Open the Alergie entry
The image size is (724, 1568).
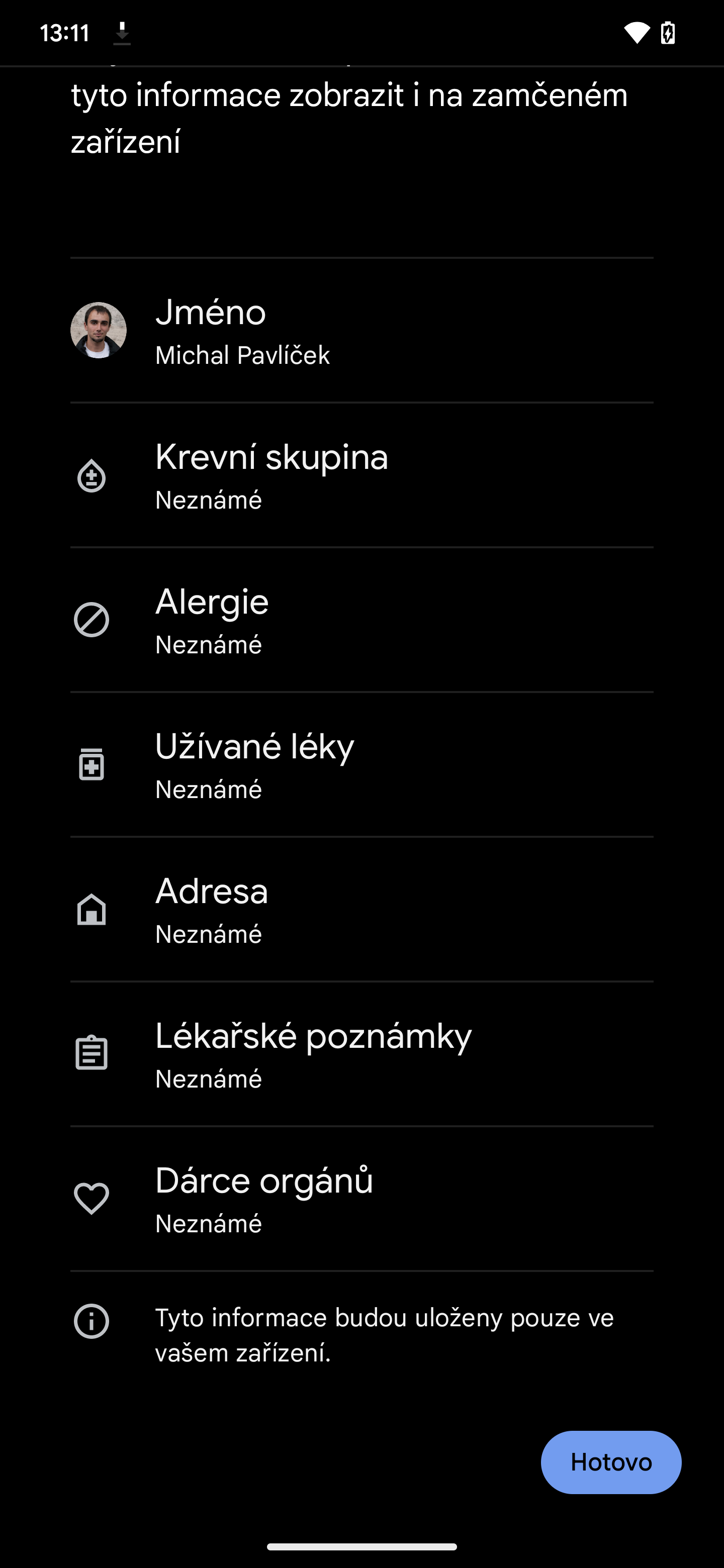[x=361, y=620]
